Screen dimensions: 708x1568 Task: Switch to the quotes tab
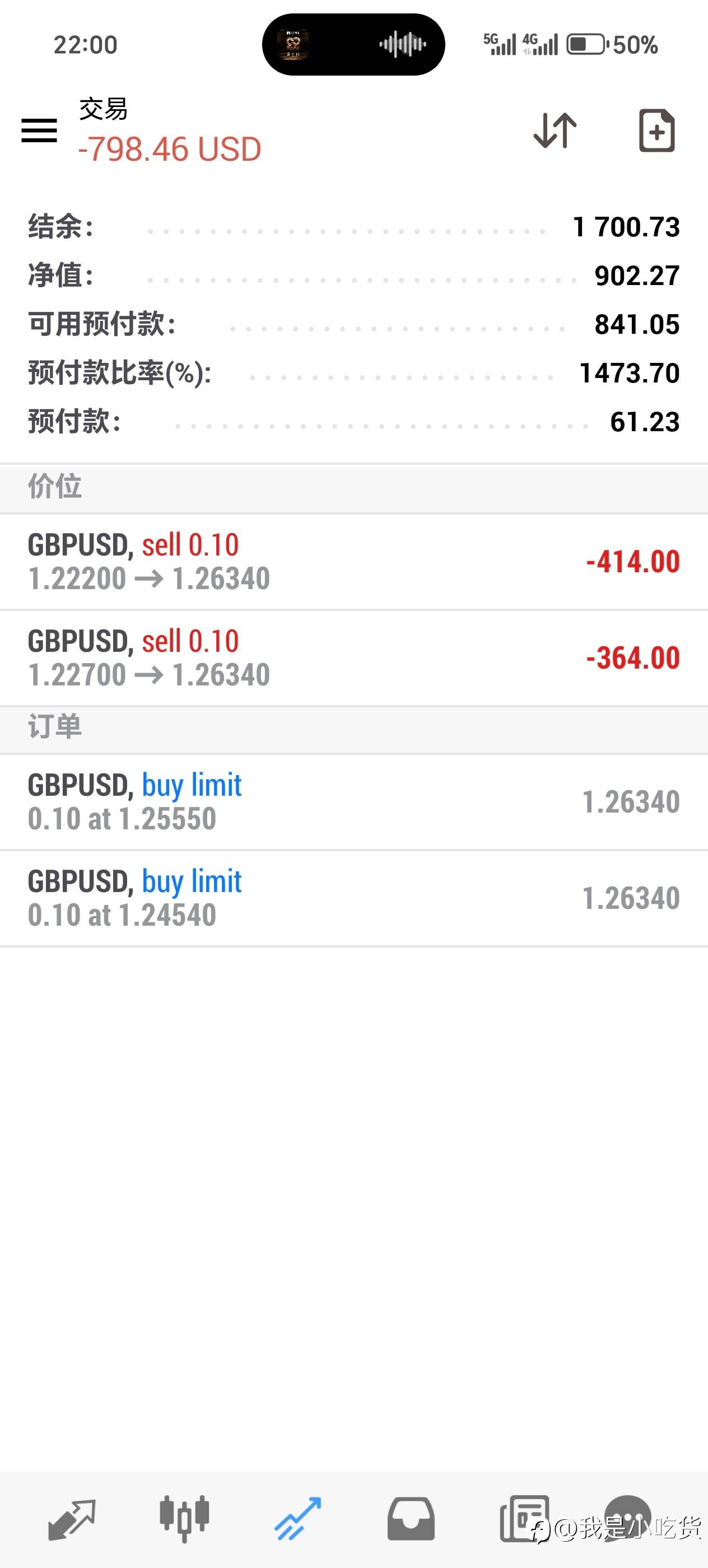click(x=72, y=1519)
